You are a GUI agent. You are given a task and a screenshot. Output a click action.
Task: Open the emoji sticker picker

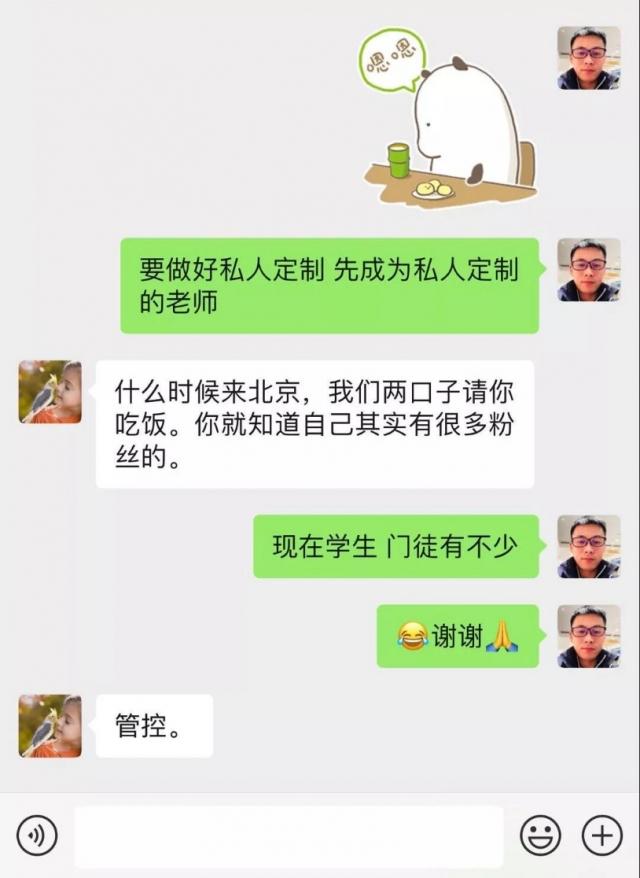[540, 835]
